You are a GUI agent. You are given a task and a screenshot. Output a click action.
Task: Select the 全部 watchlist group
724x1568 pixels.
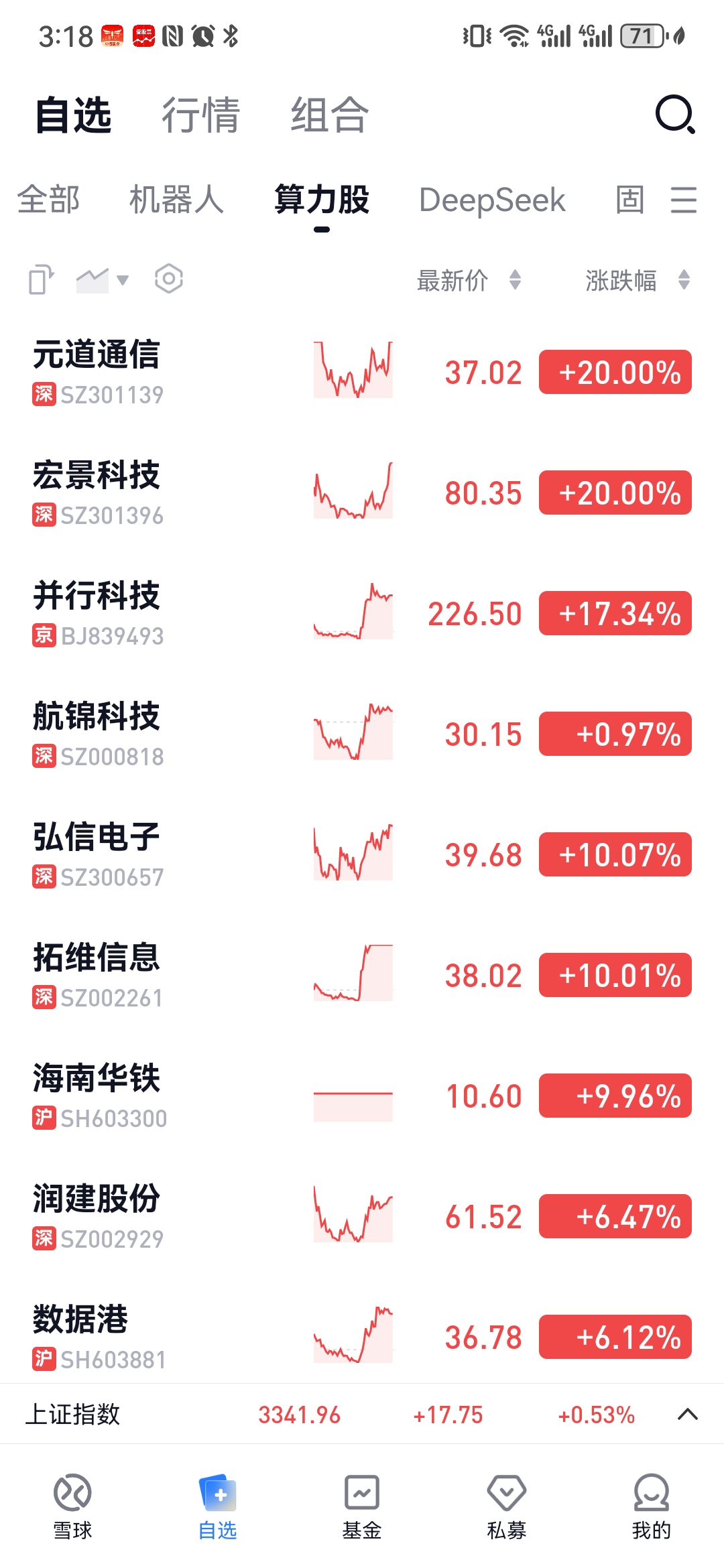tap(49, 200)
